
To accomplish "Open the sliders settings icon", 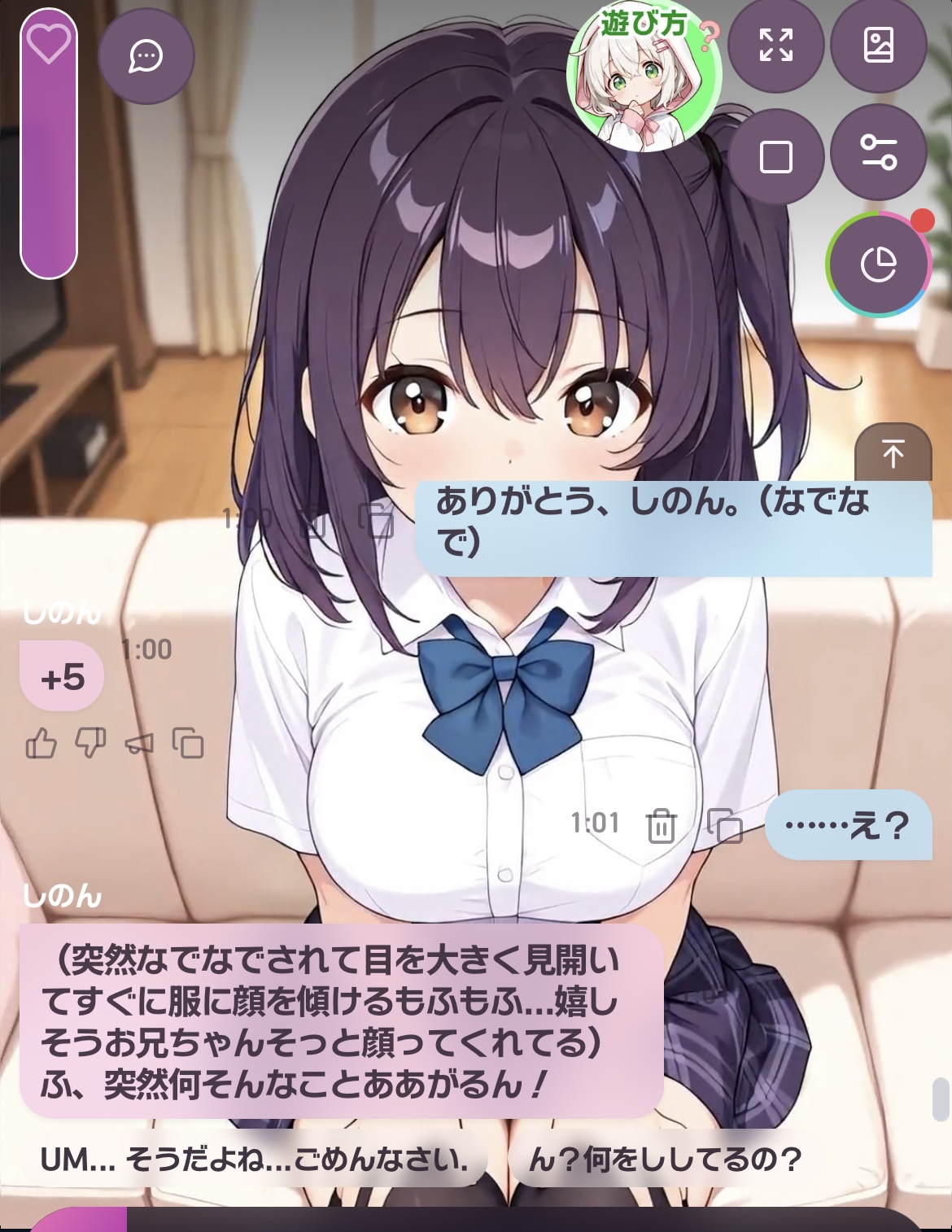I will coord(878,153).
